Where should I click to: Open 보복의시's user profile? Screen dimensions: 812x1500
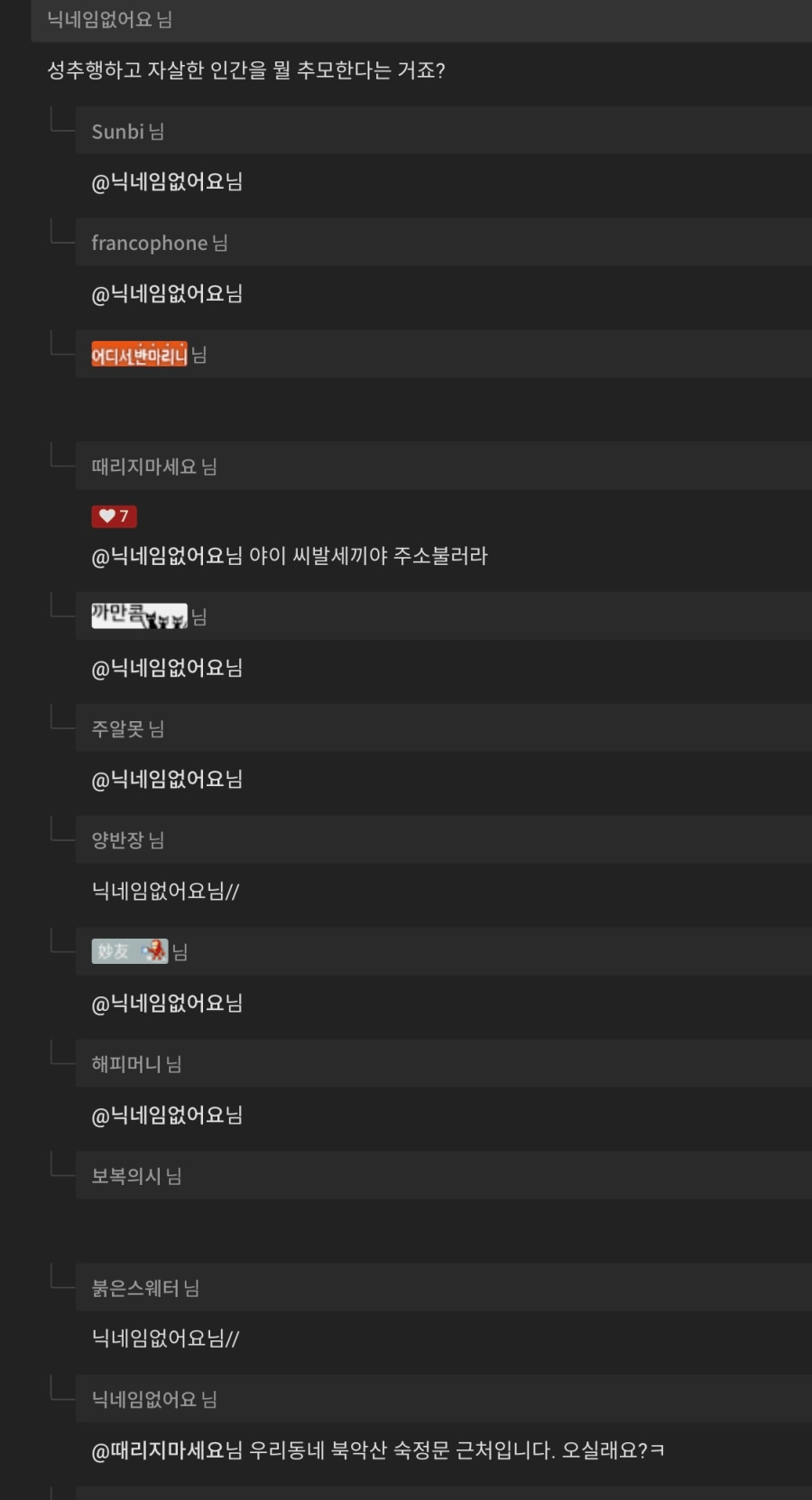coord(126,1176)
